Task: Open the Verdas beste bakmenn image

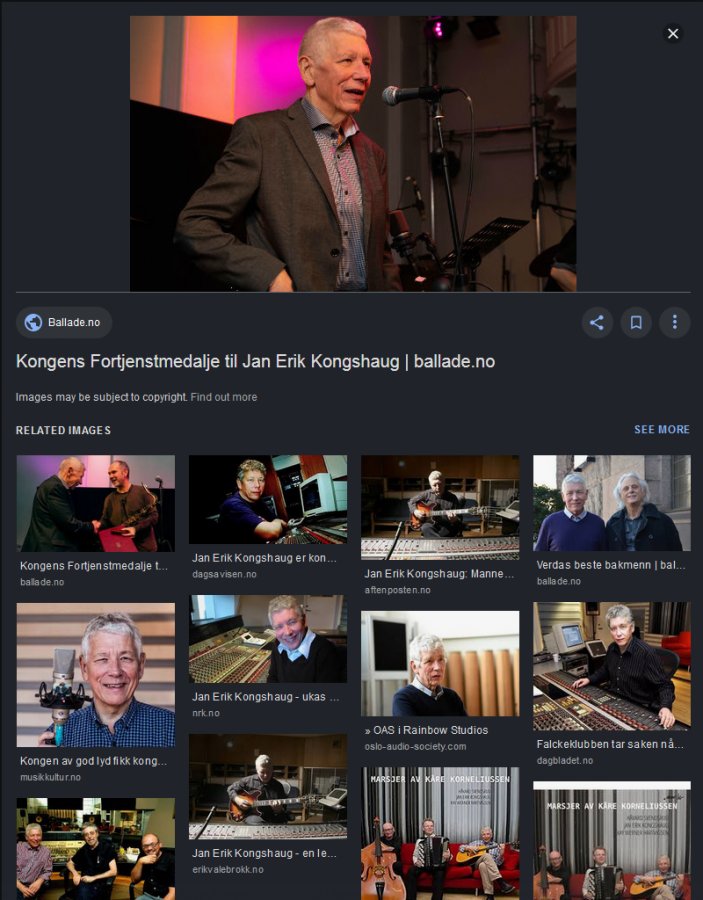Action: (611, 503)
